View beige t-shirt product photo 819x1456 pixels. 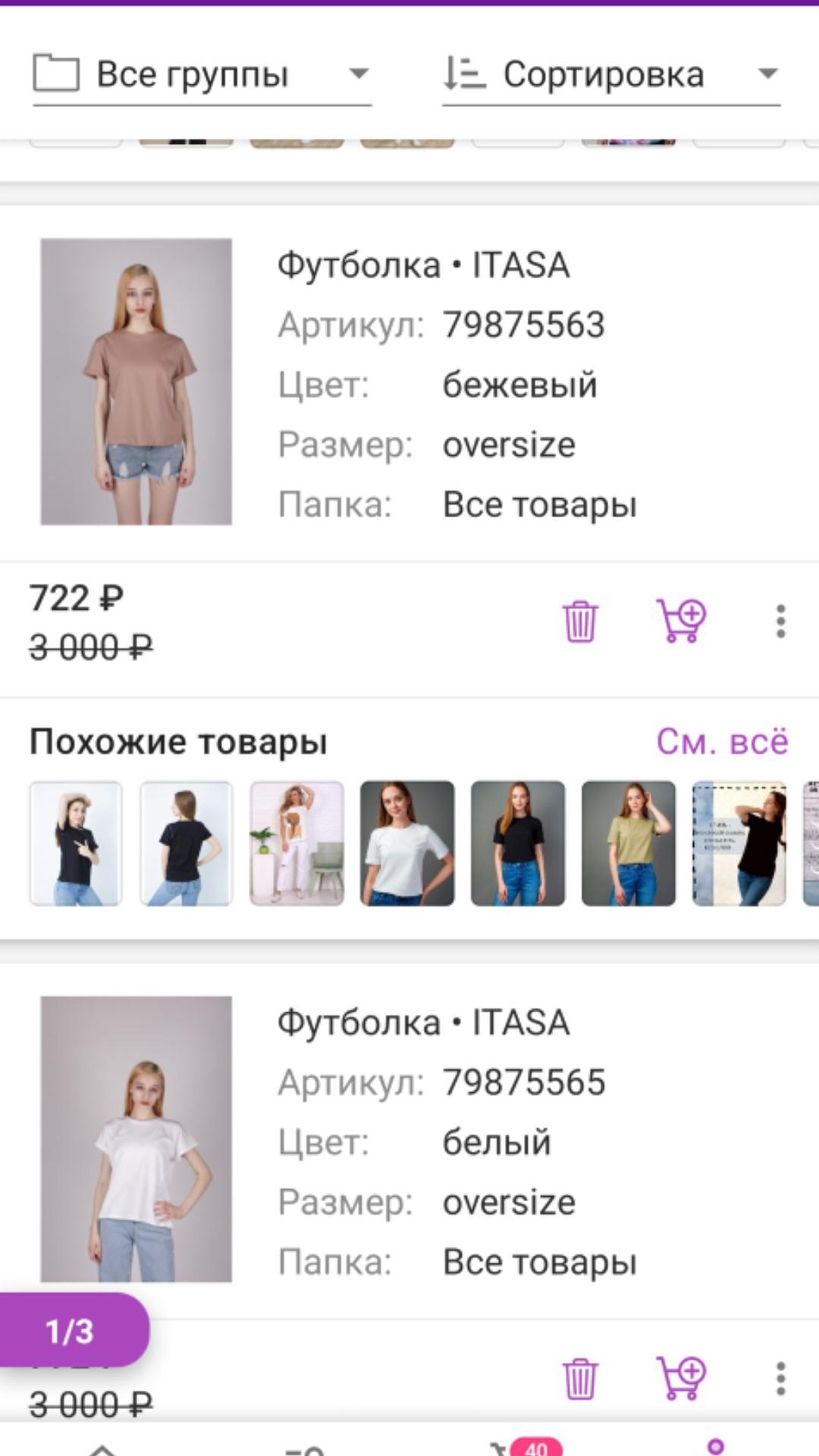pyautogui.click(x=136, y=381)
